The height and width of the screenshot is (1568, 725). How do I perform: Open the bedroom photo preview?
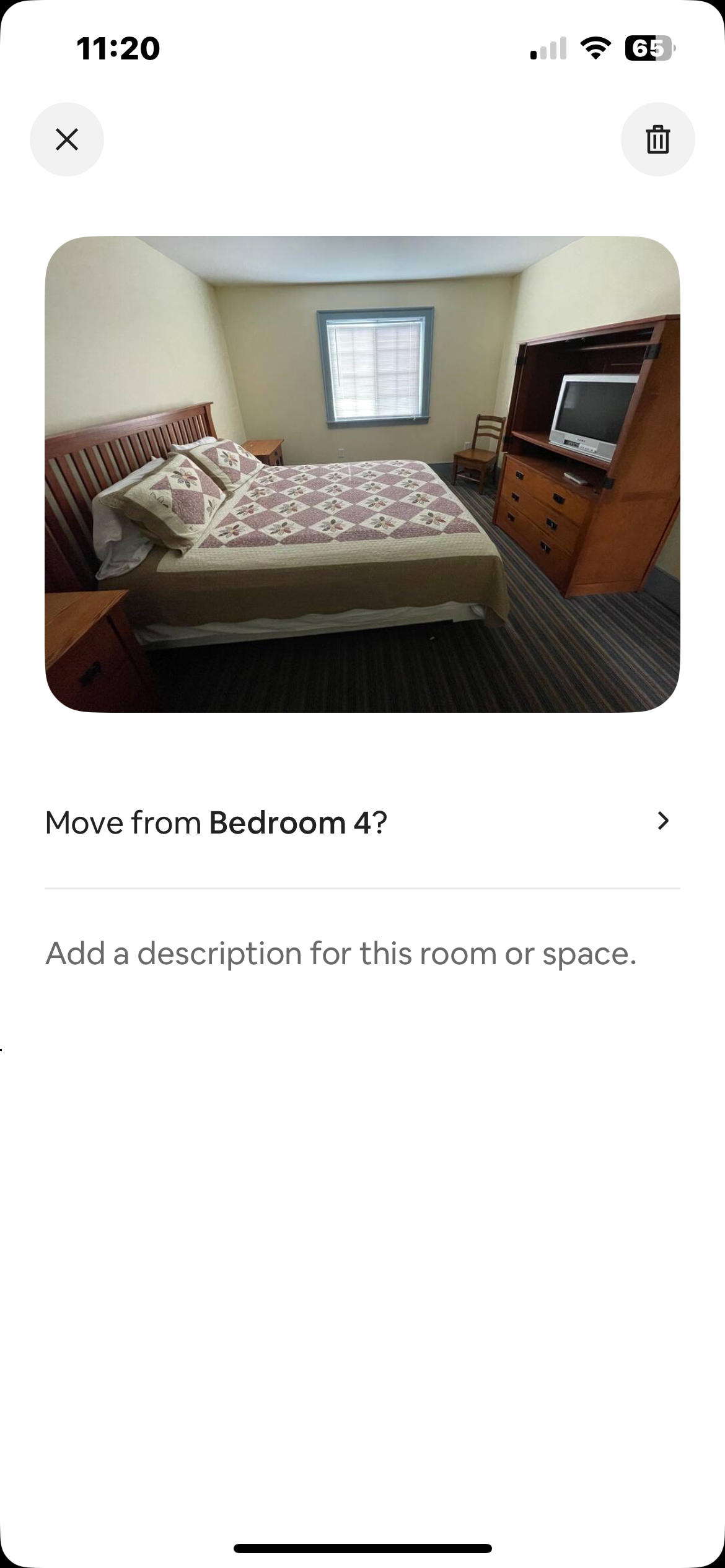362,474
